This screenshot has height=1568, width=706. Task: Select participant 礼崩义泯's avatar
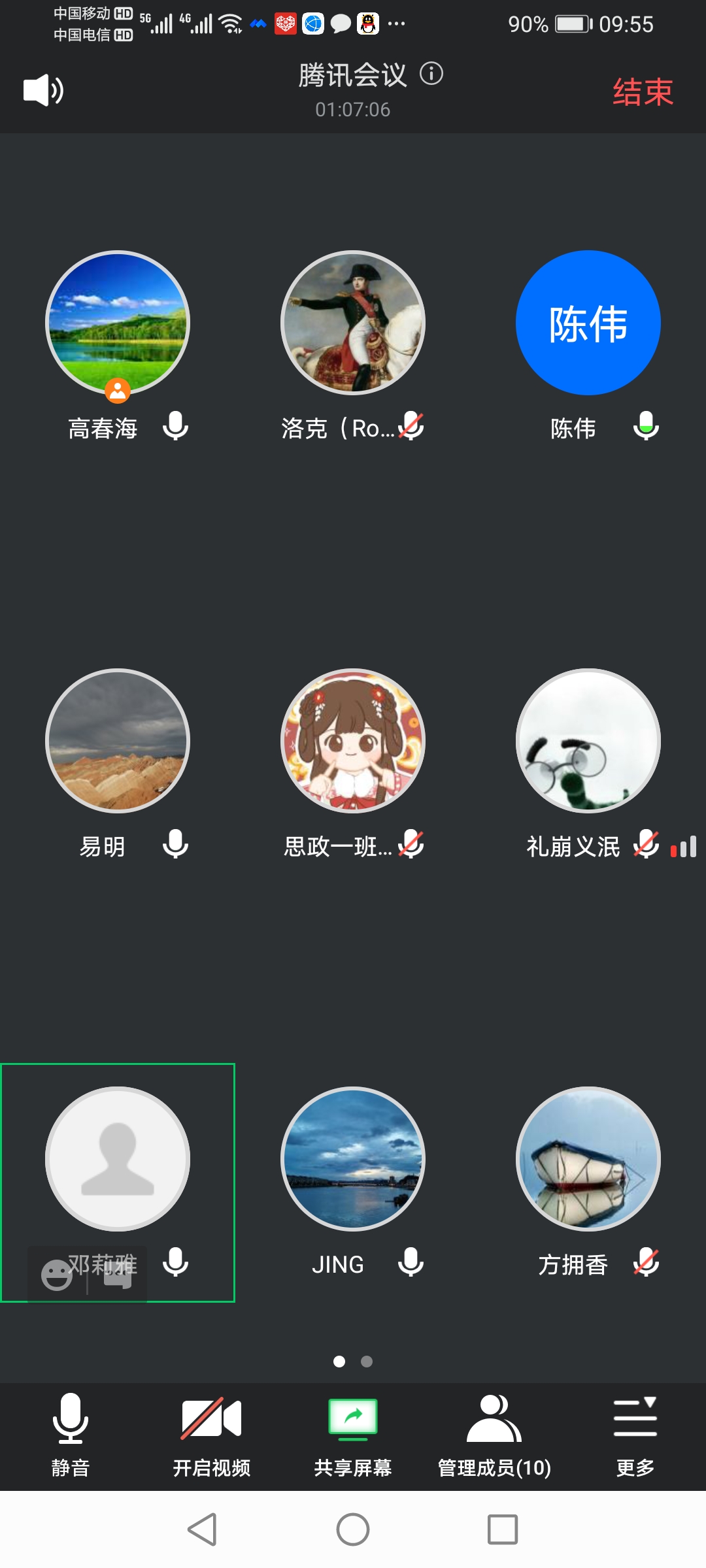pos(588,741)
